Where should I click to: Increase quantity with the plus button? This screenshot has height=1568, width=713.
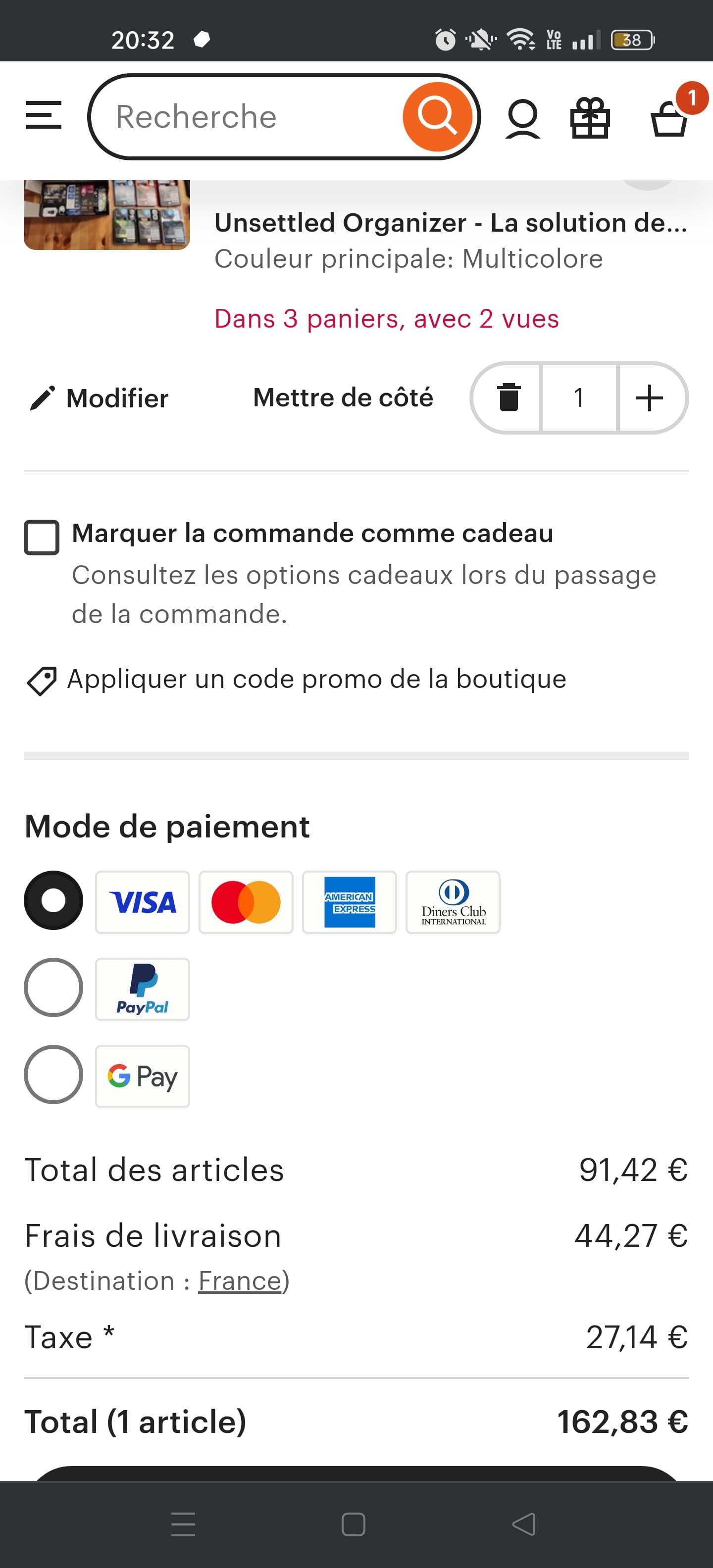point(649,398)
